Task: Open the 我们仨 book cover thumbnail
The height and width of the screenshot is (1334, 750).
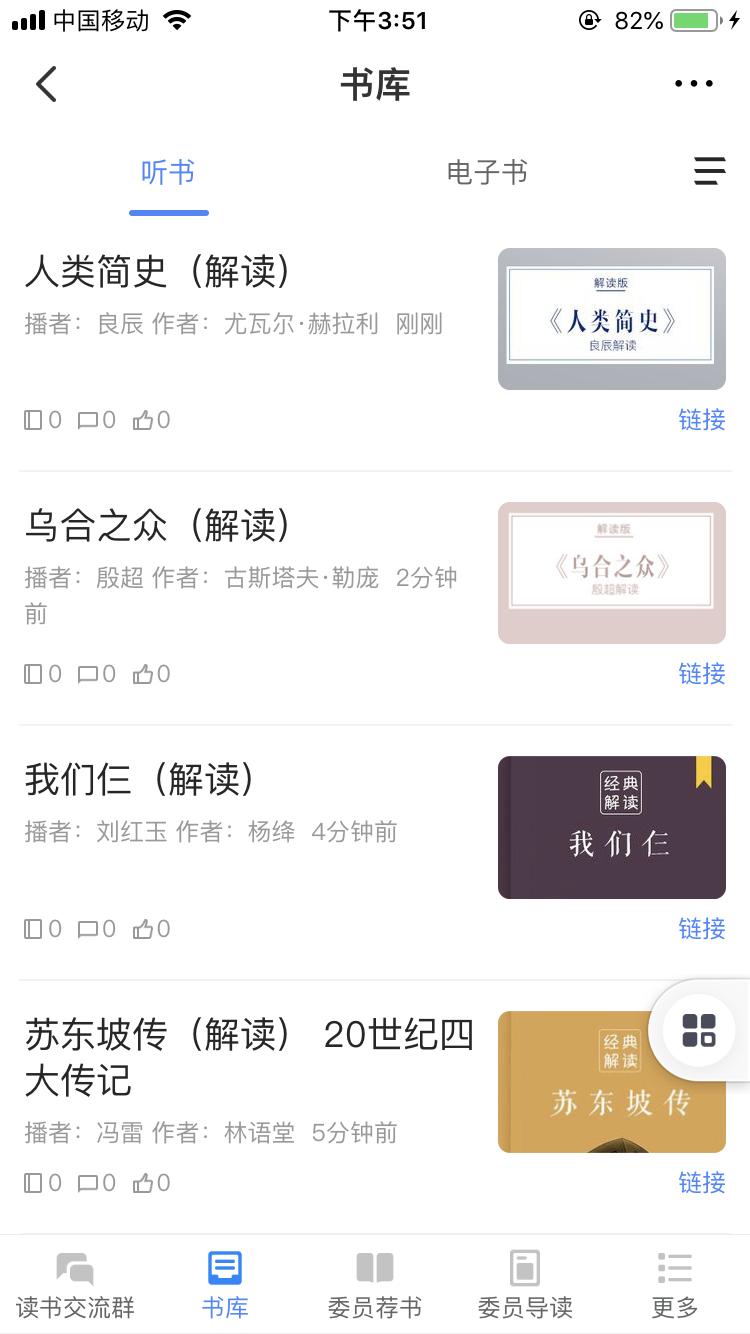Action: [611, 827]
